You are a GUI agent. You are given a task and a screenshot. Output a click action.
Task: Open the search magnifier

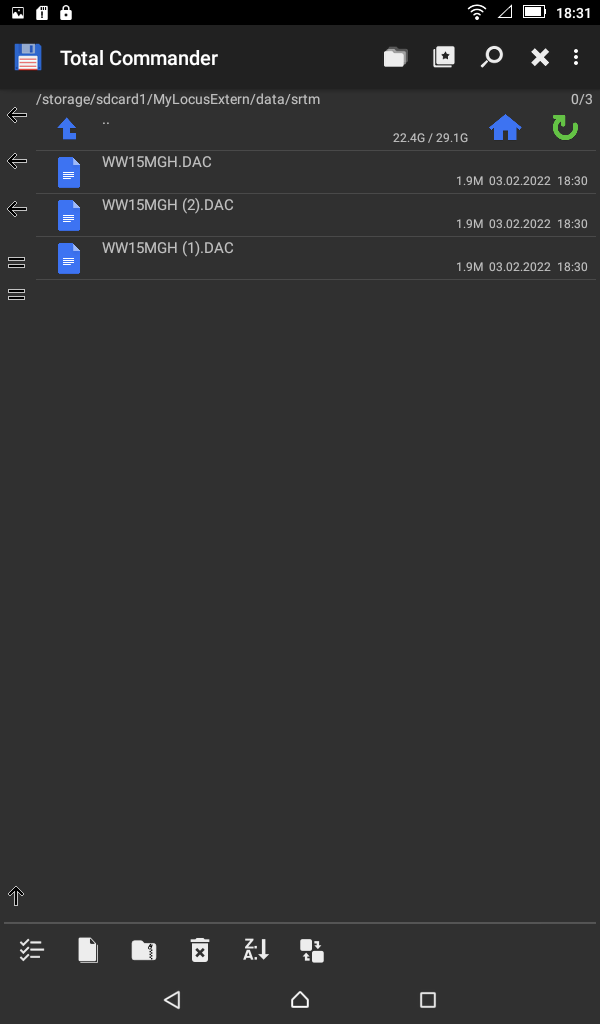tap(491, 57)
